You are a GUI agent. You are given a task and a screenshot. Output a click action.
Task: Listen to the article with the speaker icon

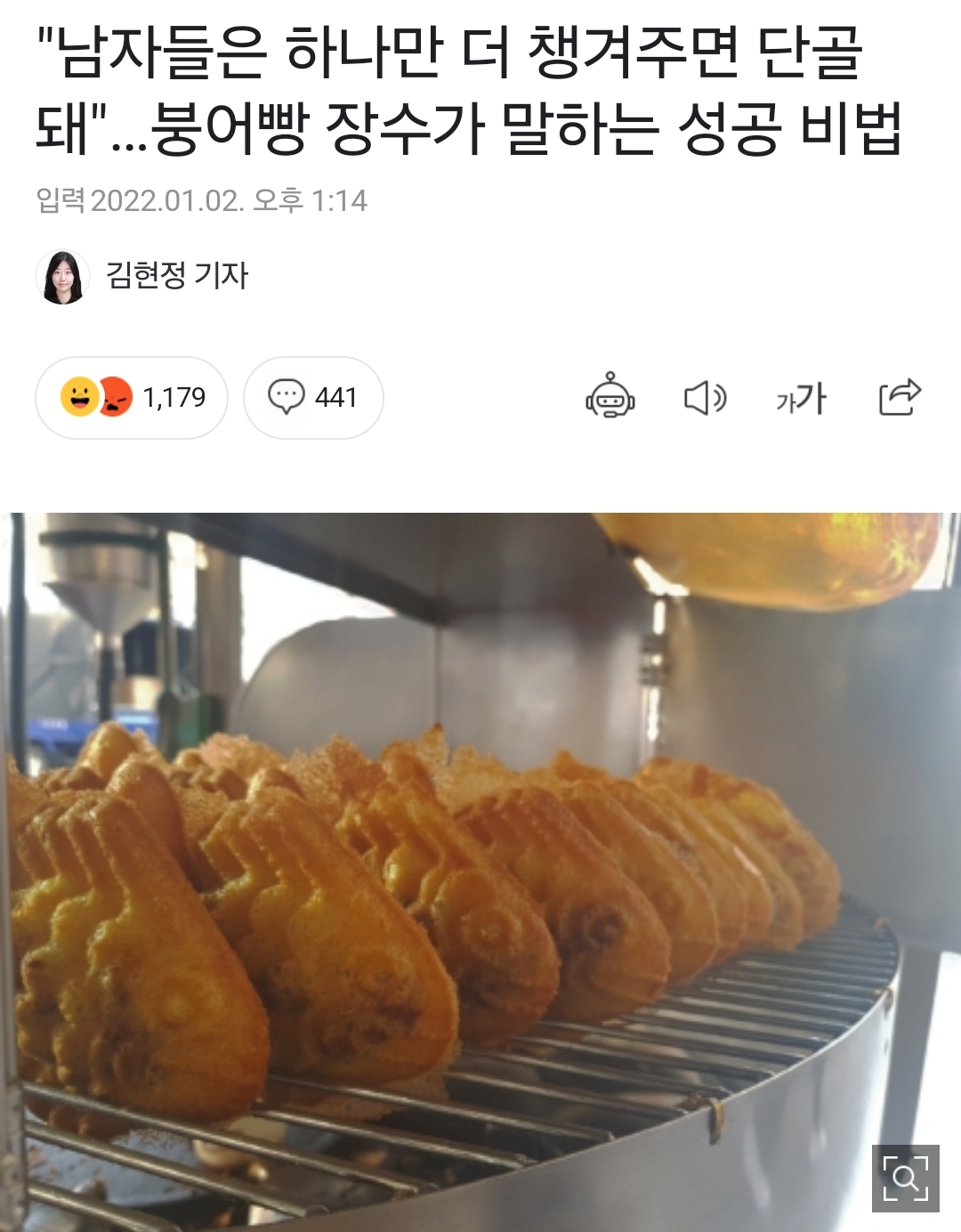pyautogui.click(x=705, y=397)
